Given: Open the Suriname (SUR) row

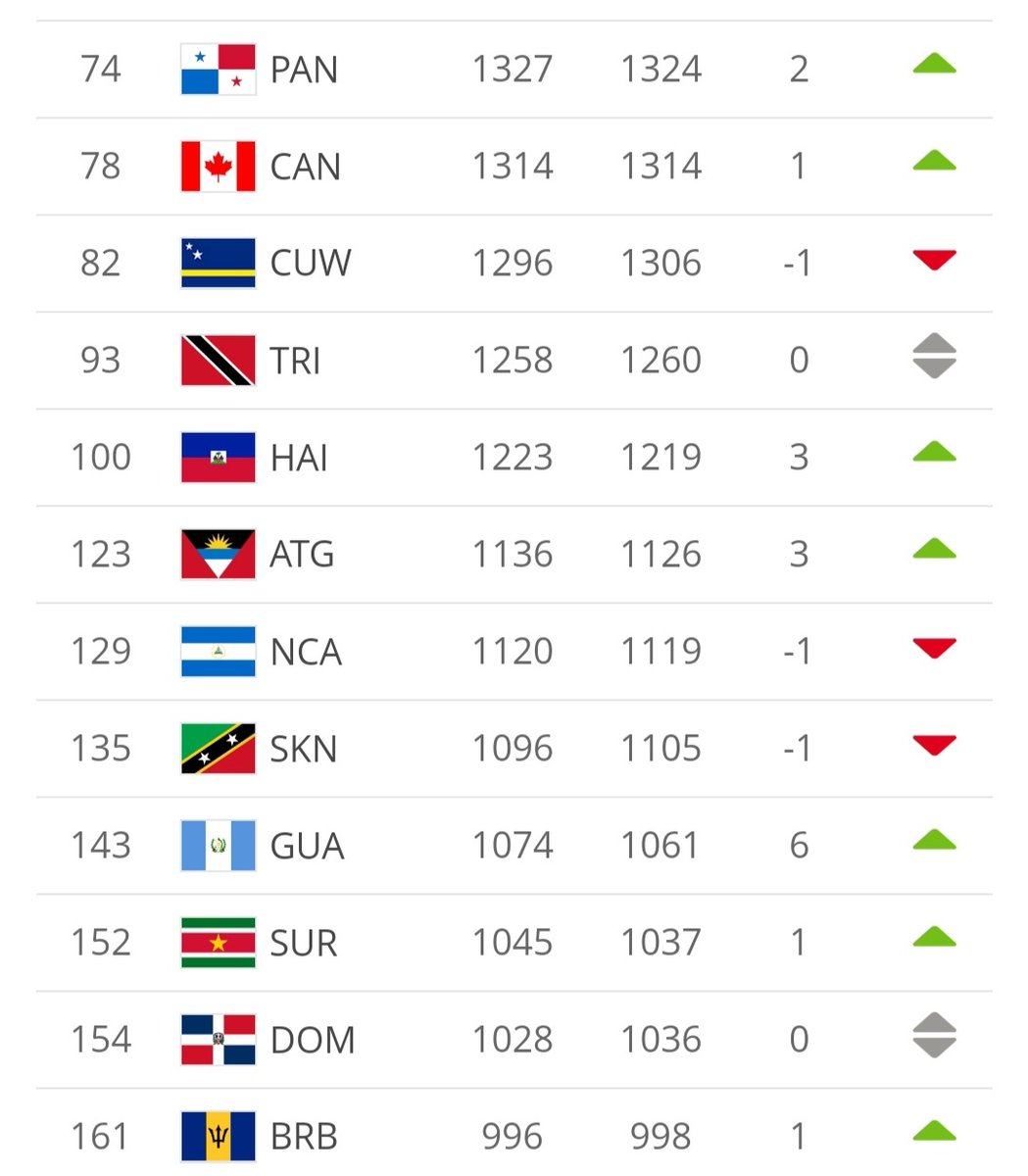Looking at the screenshot, I should tap(304, 943).
